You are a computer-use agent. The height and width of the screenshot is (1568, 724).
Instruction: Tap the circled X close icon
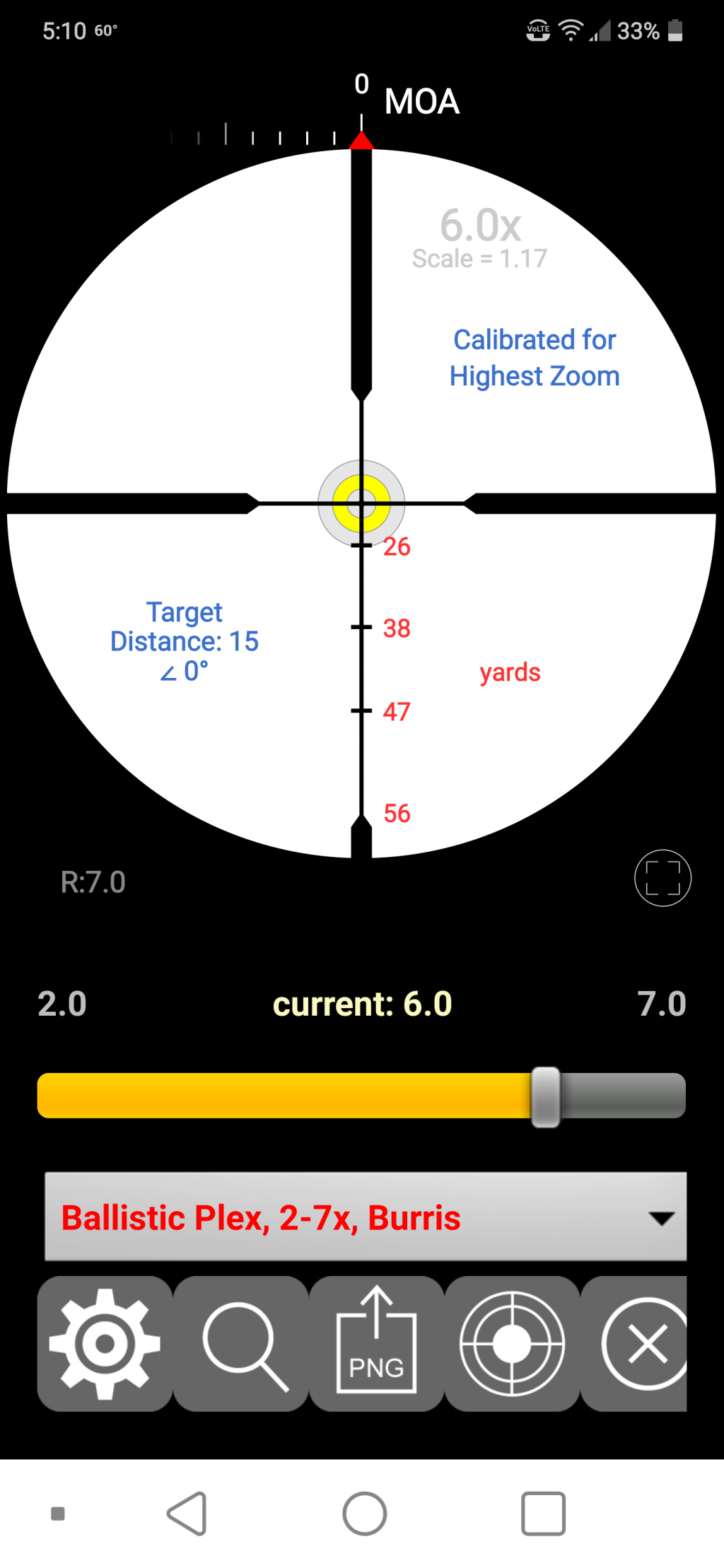(x=645, y=1343)
